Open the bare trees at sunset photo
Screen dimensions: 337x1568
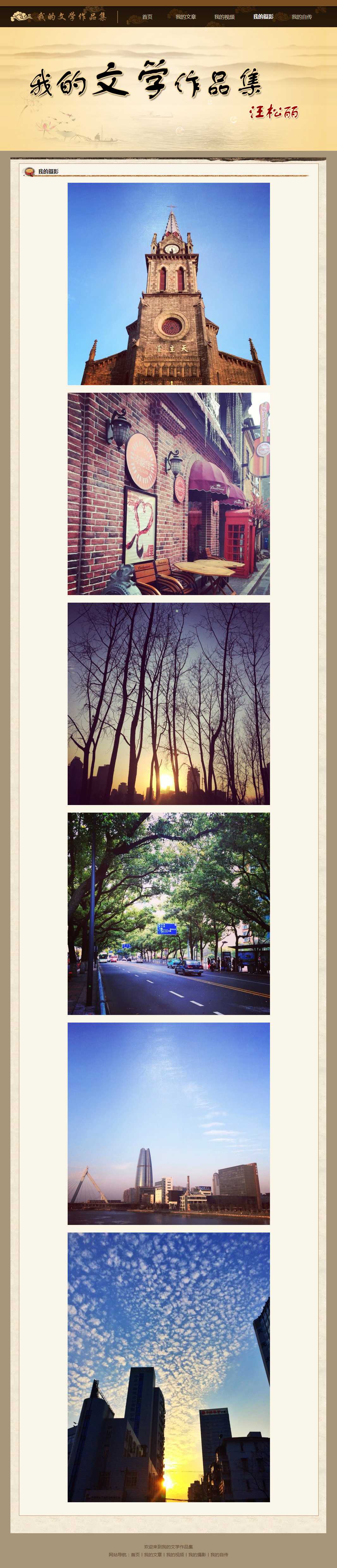click(x=168, y=704)
